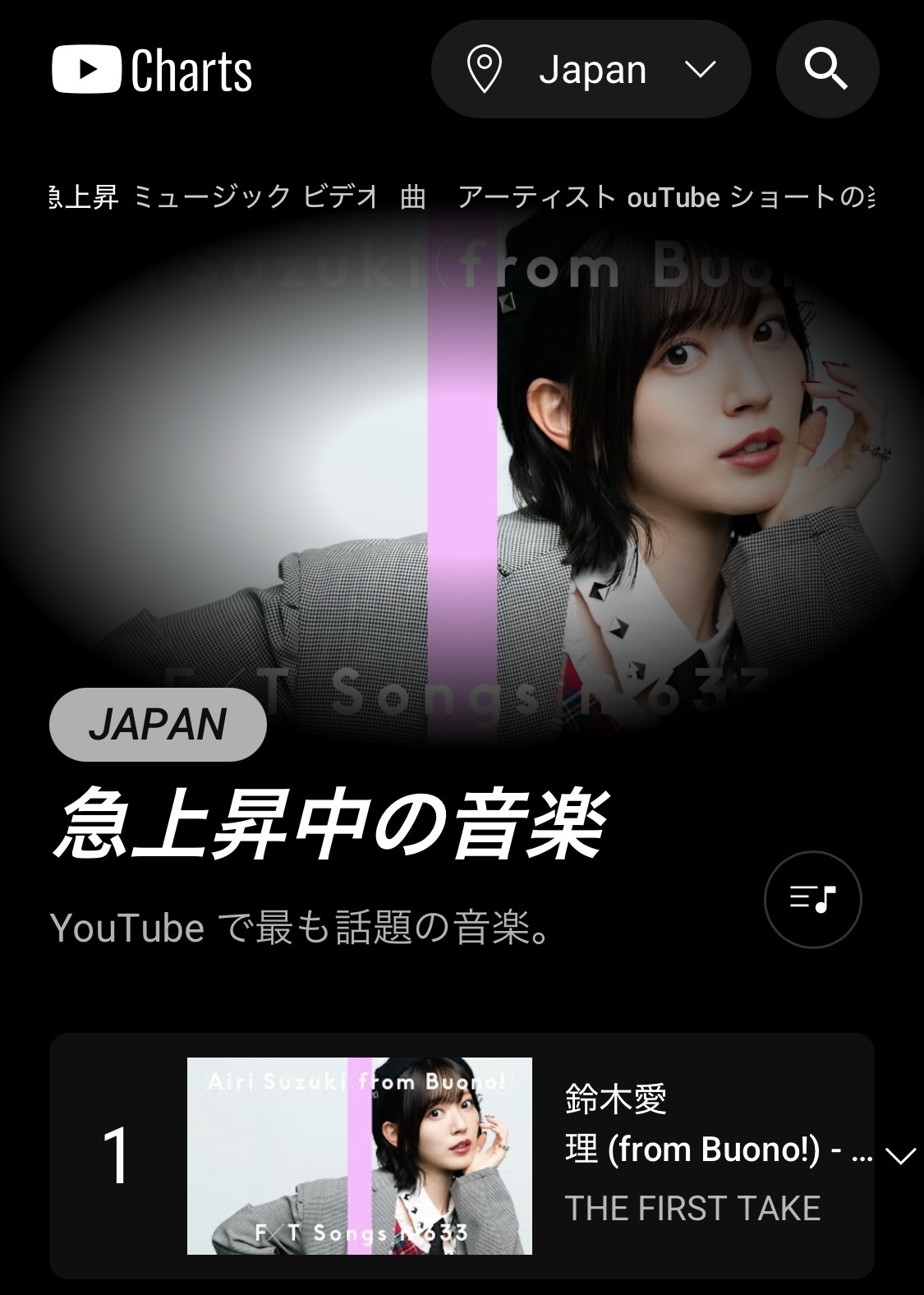Switch to the 曲 tab
This screenshot has width=924, height=1295.
[x=413, y=197]
